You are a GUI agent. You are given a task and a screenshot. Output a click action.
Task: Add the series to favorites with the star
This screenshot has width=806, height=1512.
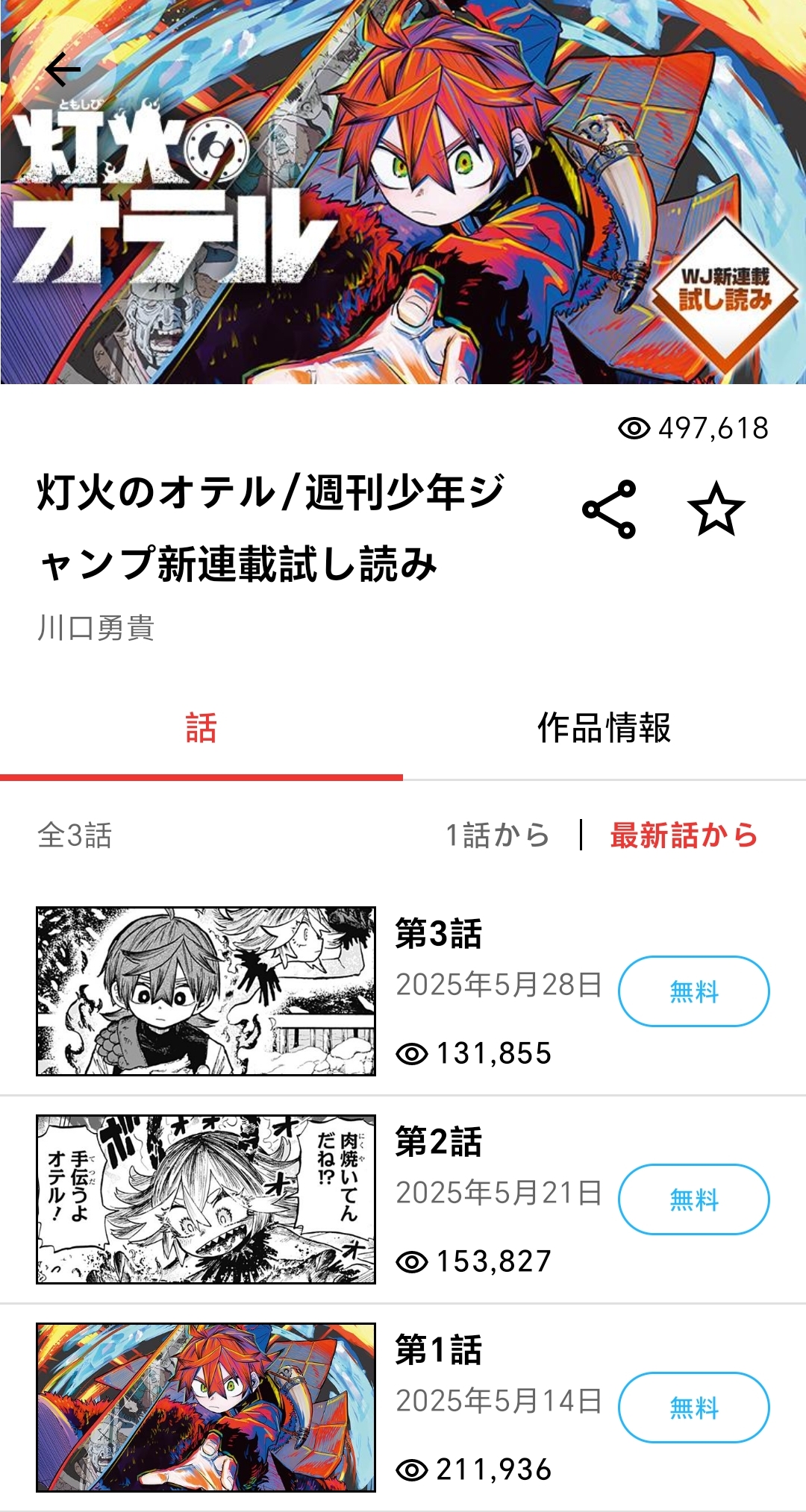coord(716,509)
